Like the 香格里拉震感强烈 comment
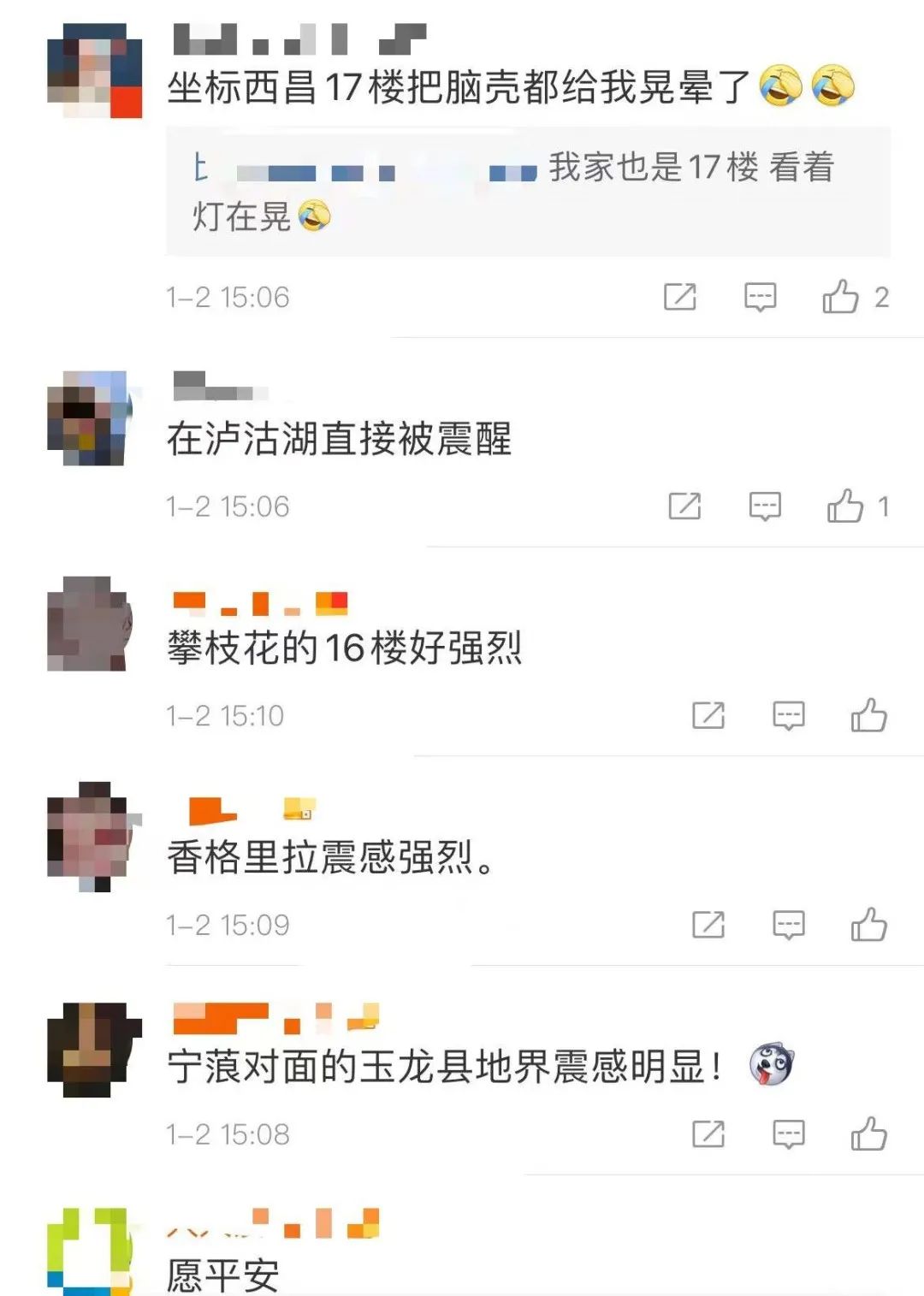This screenshot has height=1296, width=924. tap(868, 925)
